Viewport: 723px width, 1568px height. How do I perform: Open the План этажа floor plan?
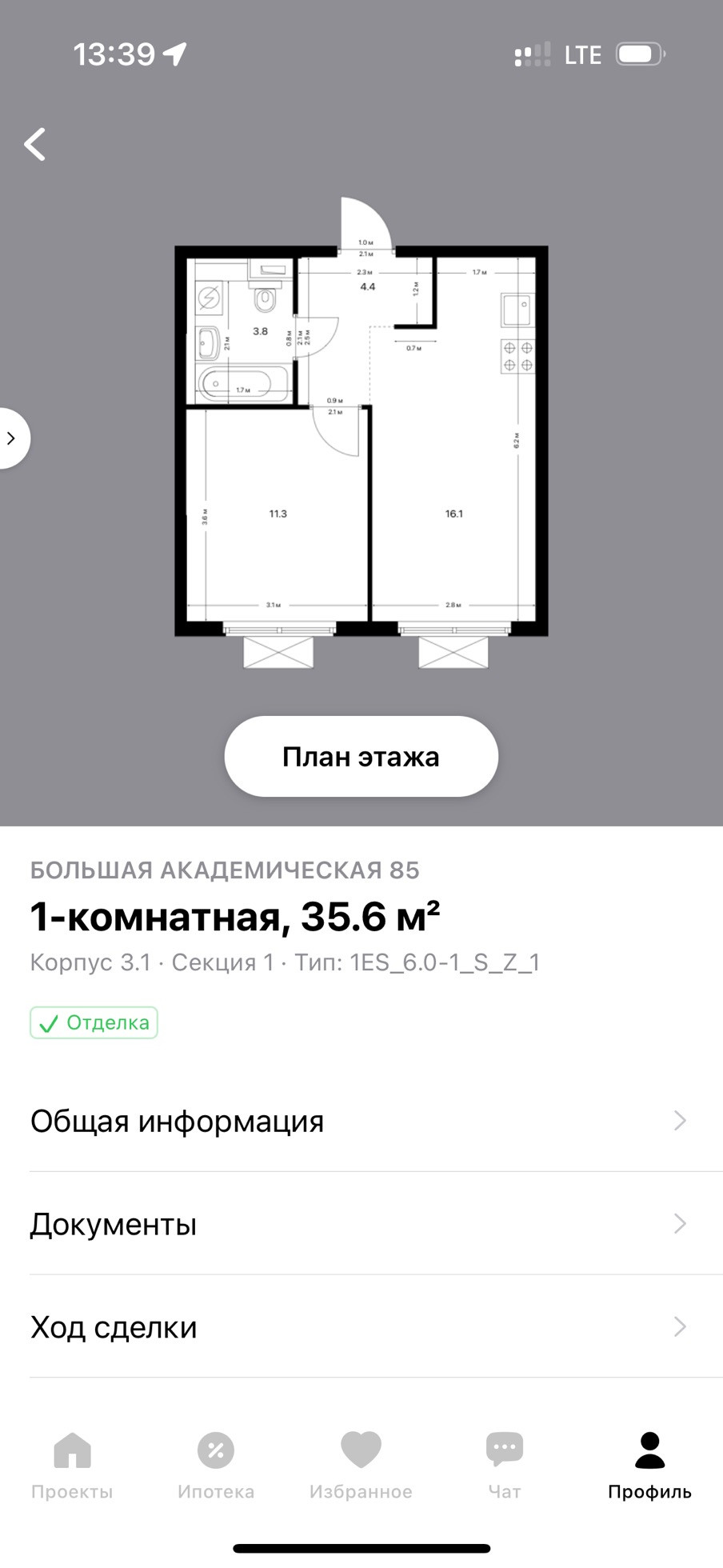(x=361, y=757)
